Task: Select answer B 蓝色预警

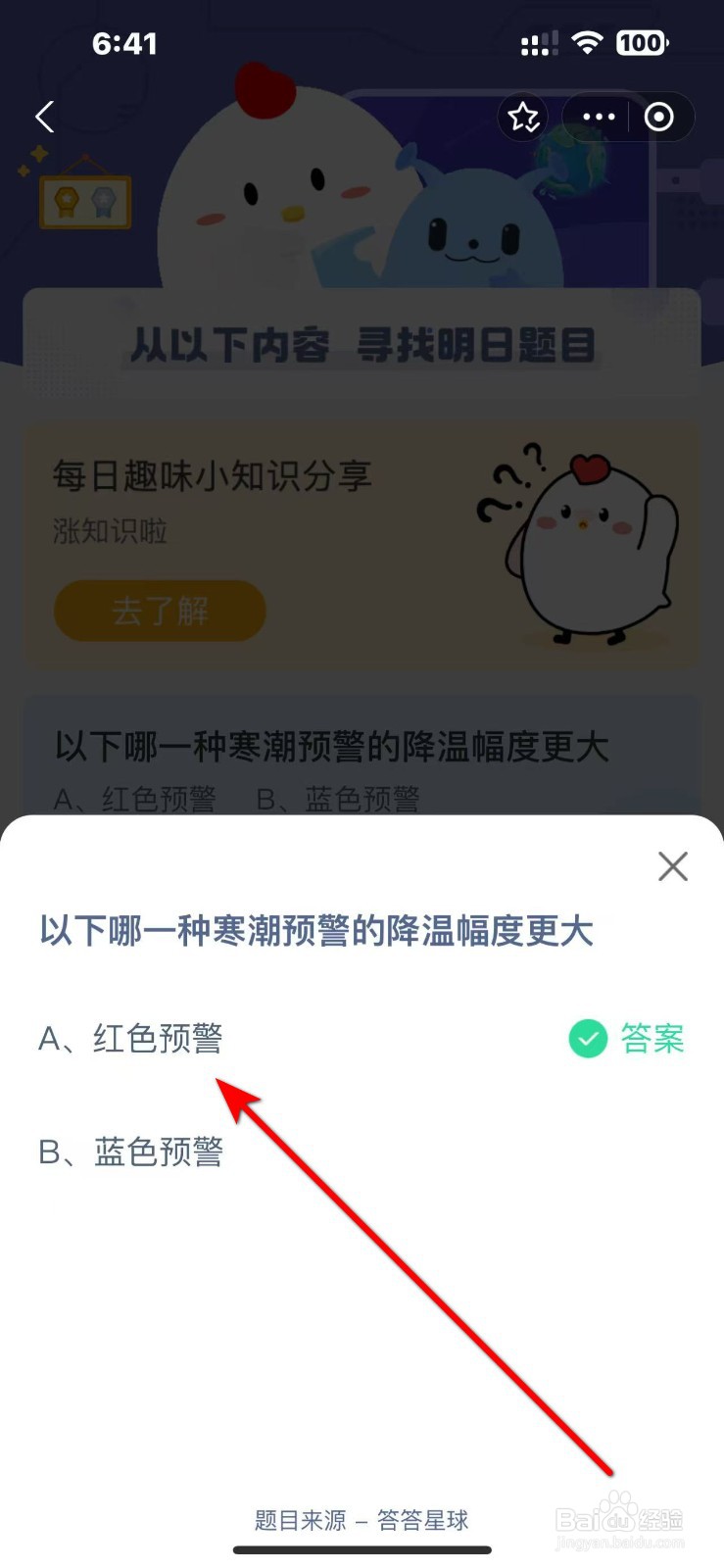Action: click(x=131, y=1151)
